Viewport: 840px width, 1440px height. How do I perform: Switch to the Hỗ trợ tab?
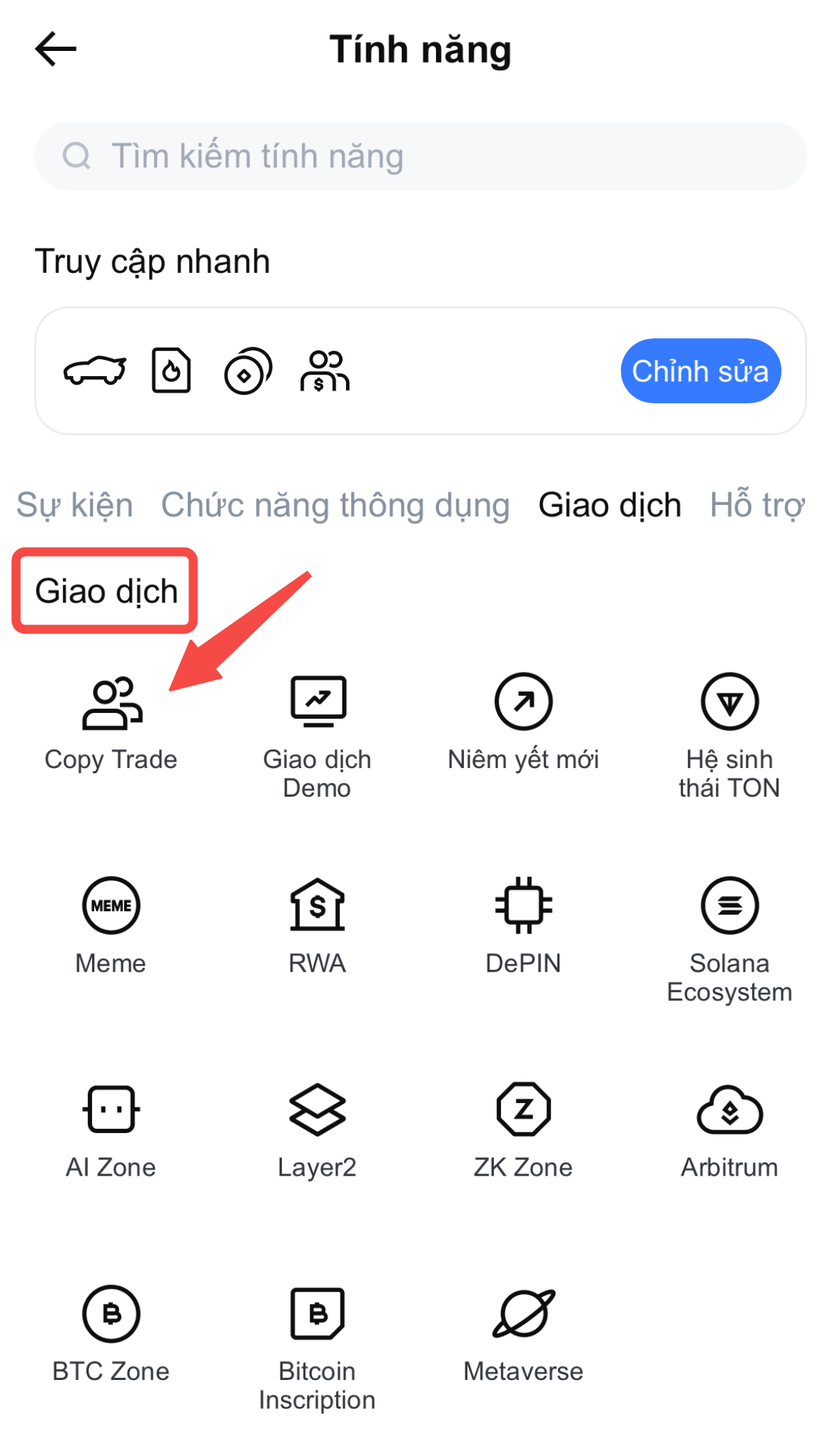point(756,505)
